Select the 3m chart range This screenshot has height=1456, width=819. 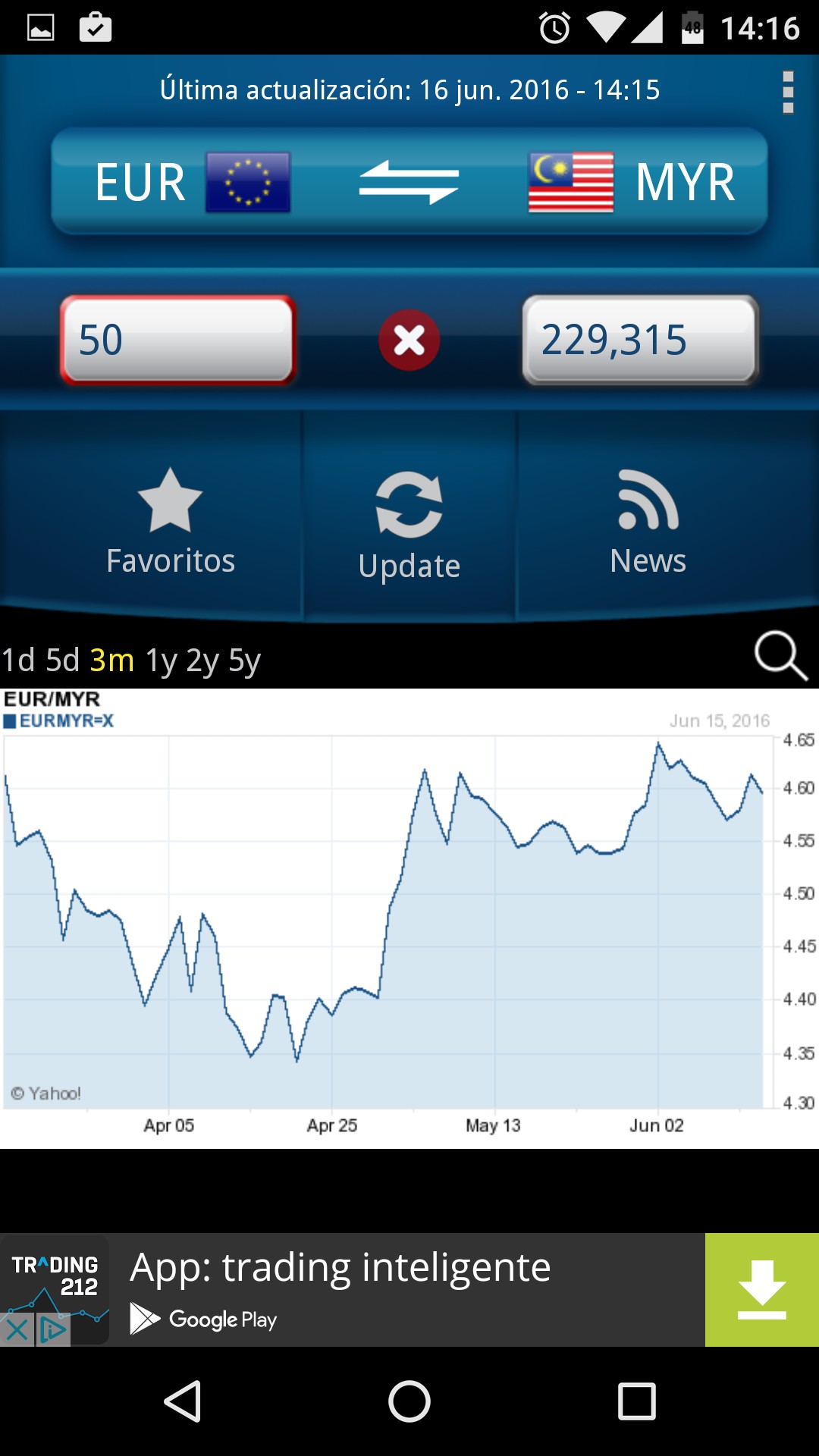(x=111, y=661)
